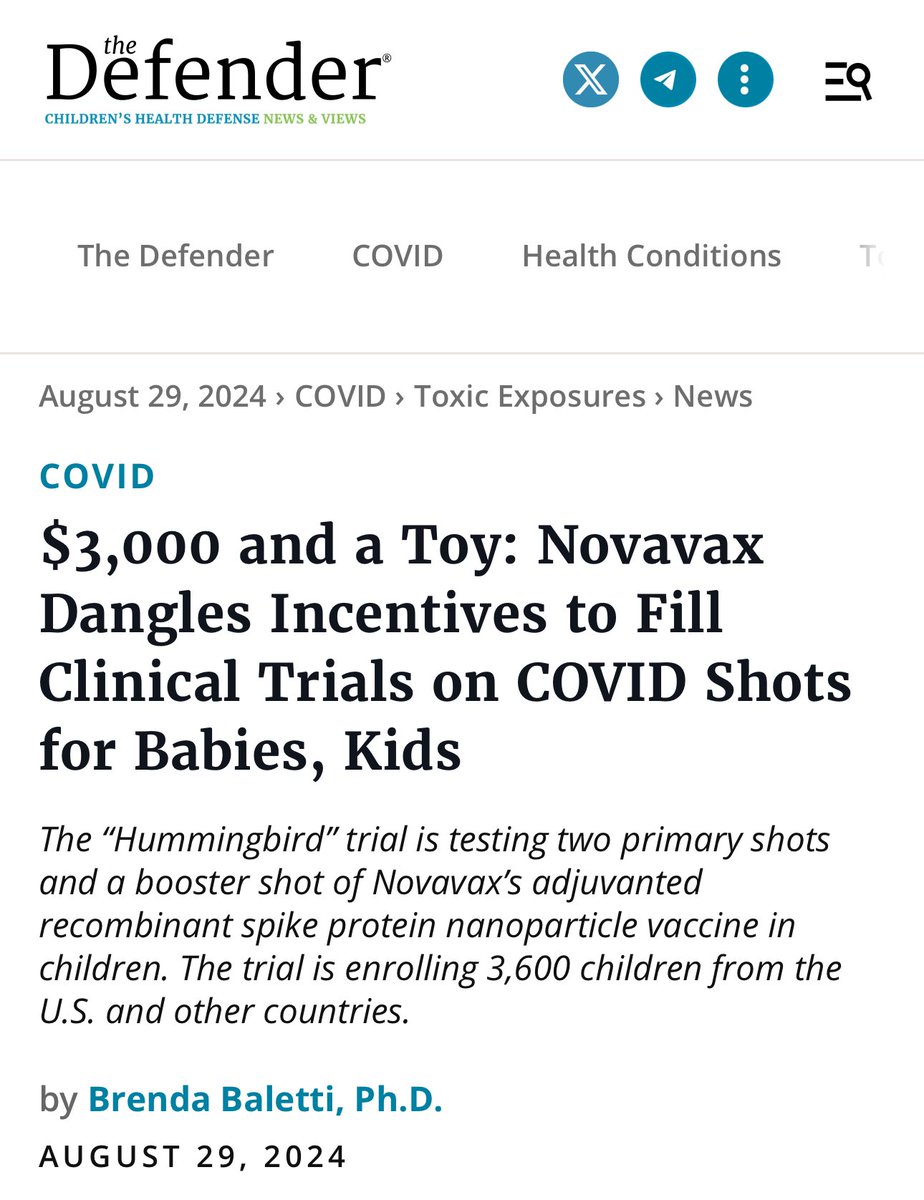
Task: Open the search and menu icon
Action: pyautogui.click(x=847, y=80)
